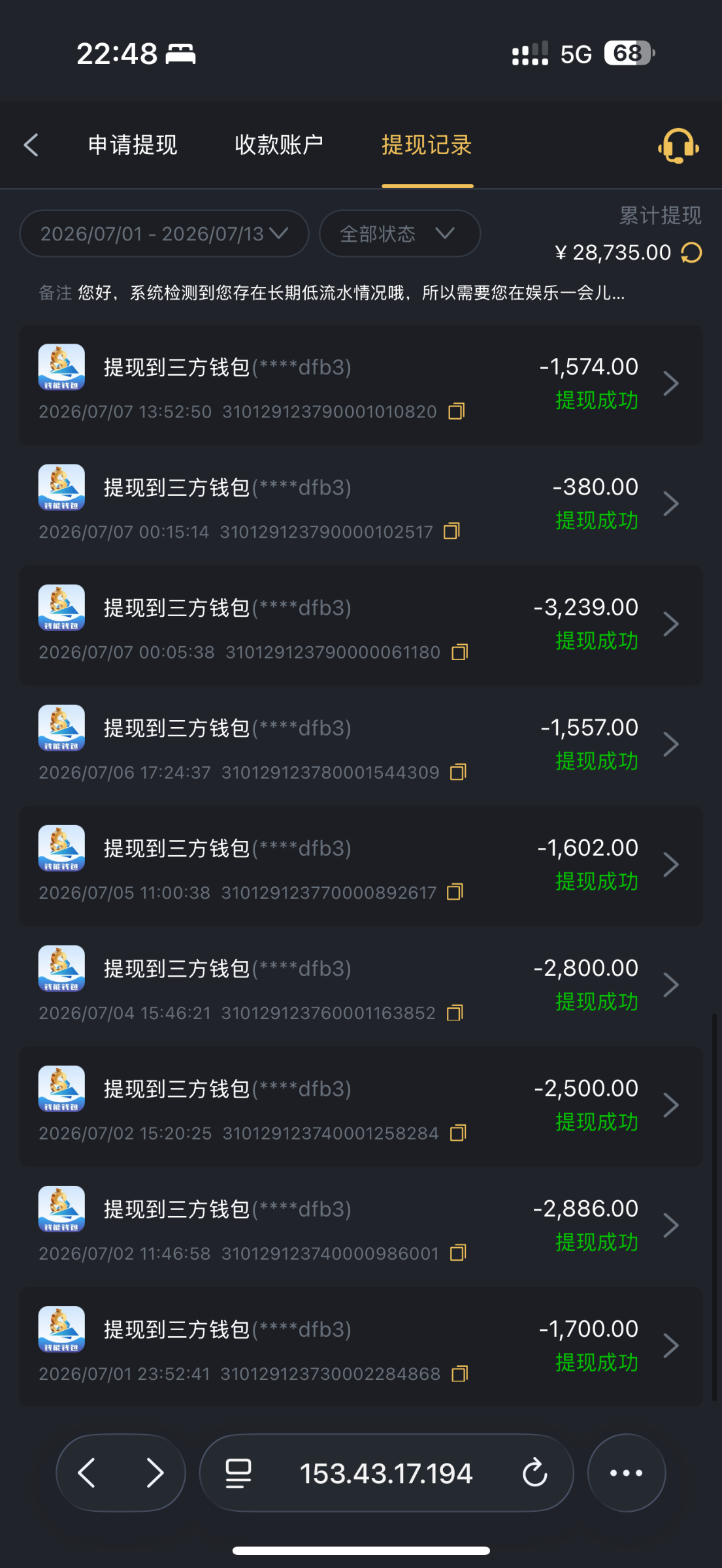Refresh the 累计提现 total amount
This screenshot has height=1568, width=722.
pos(691,253)
